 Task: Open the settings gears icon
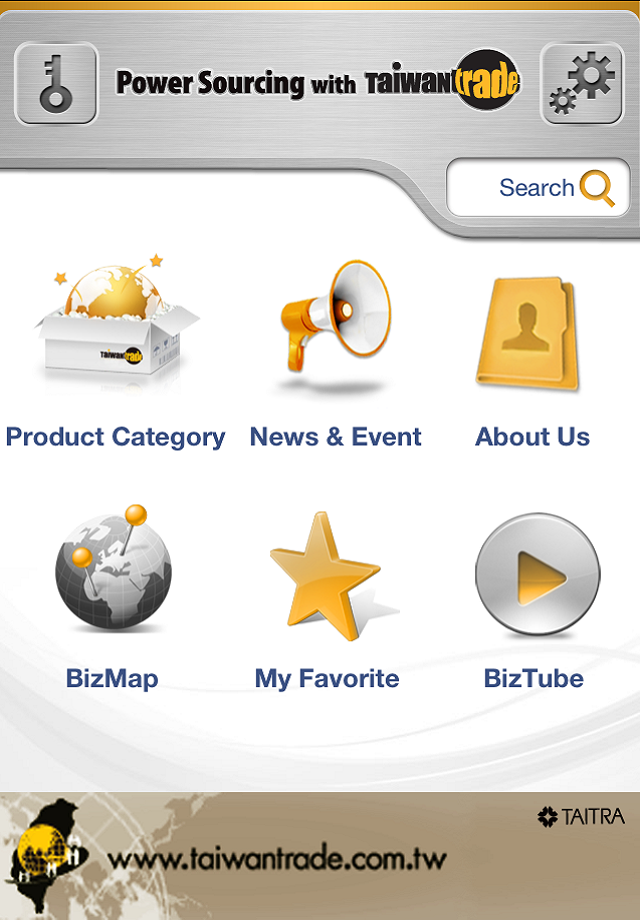tap(581, 84)
